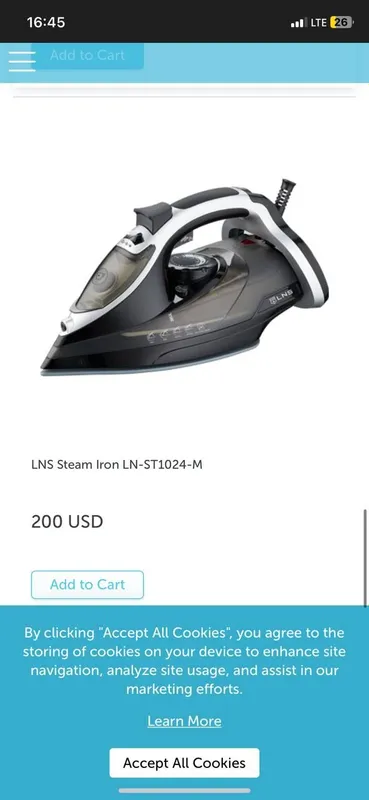Viewport: 369px width, 800px height.
Task: Accept All Cookies
Action: tap(184, 763)
